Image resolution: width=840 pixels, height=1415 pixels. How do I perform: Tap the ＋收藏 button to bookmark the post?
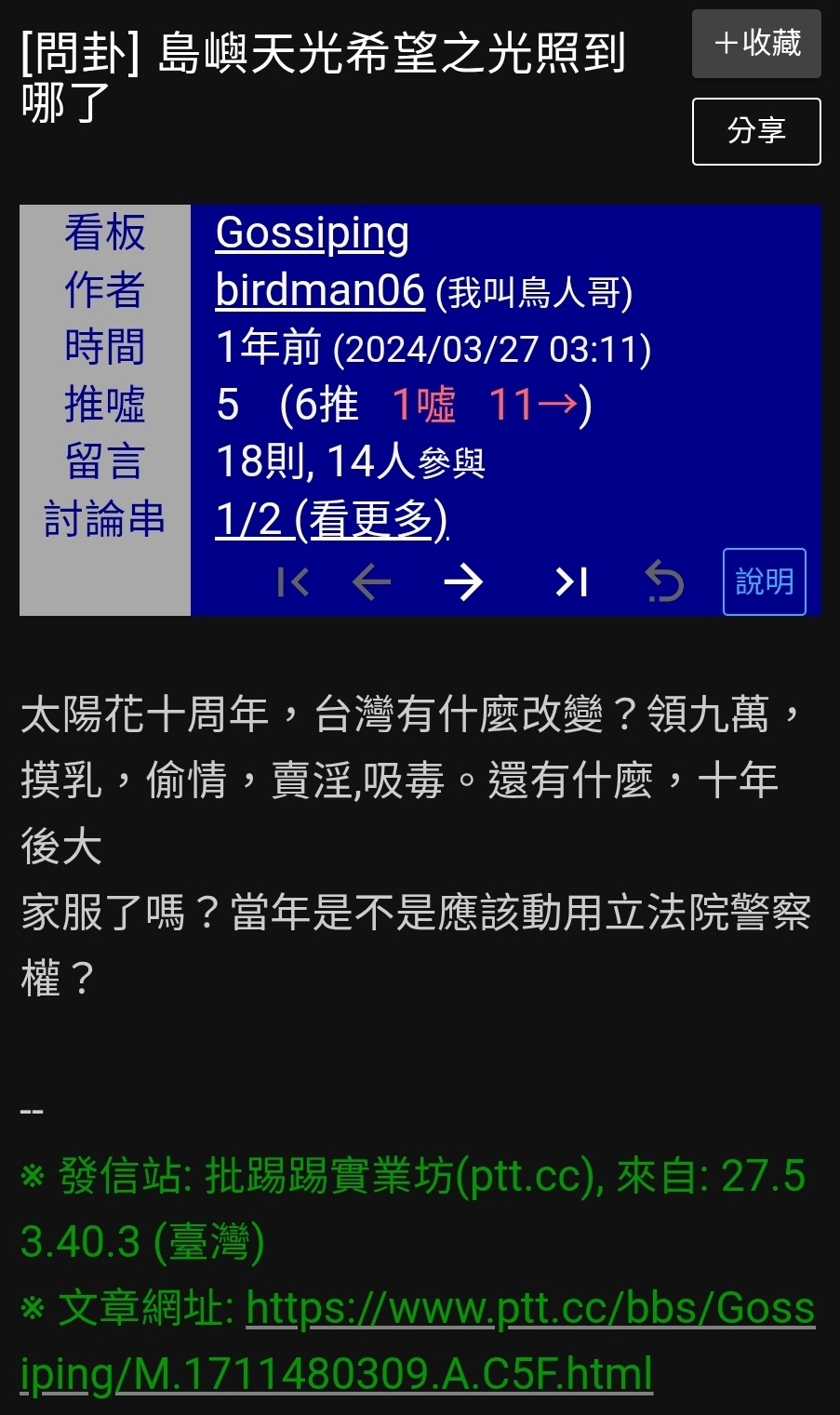click(756, 44)
